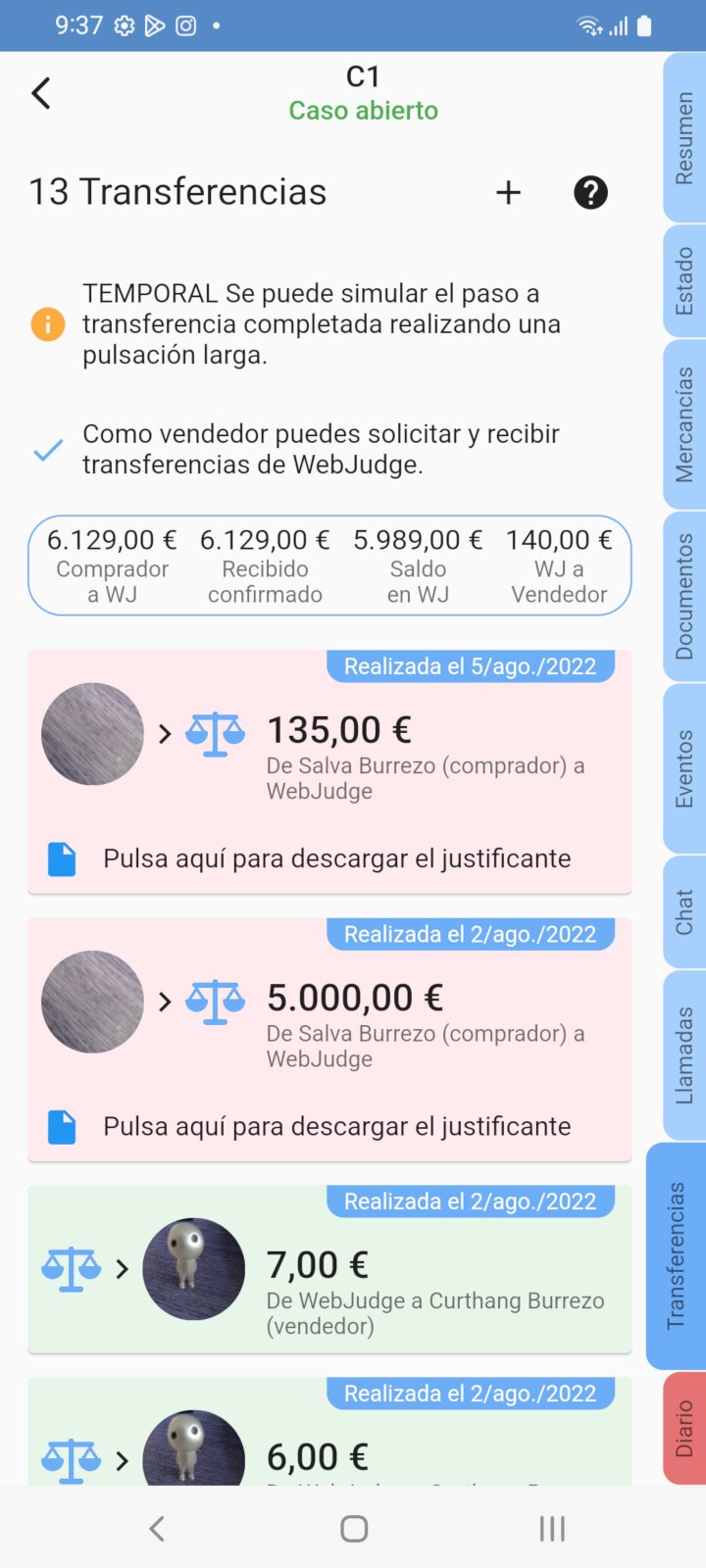Switch to the Eventos tab
The width and height of the screenshot is (706, 1568).
pos(684,768)
